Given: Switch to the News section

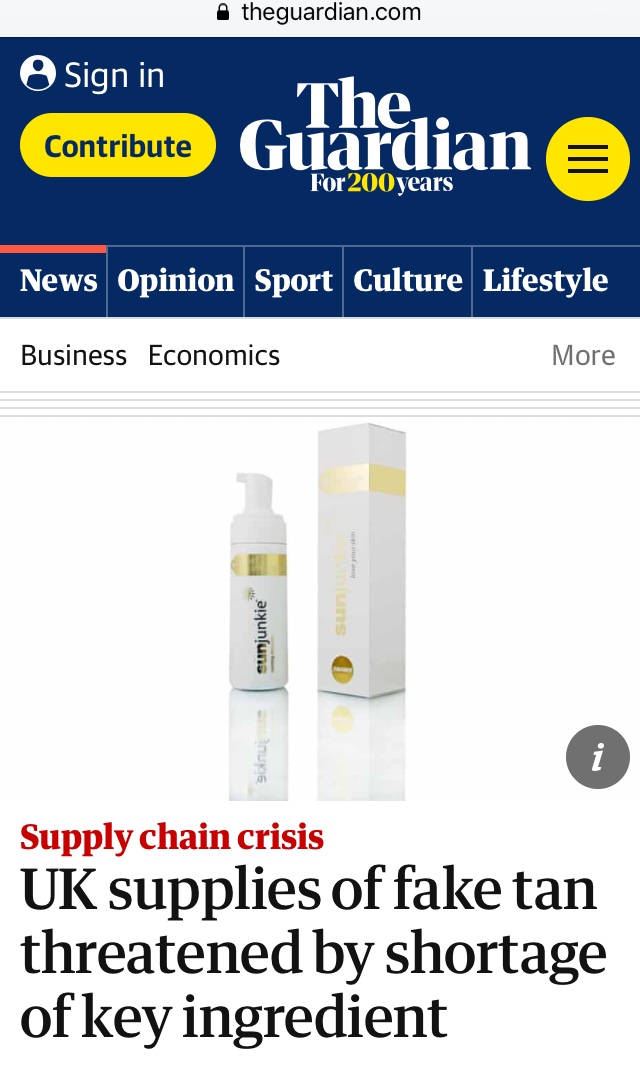Looking at the screenshot, I should click(x=58, y=281).
